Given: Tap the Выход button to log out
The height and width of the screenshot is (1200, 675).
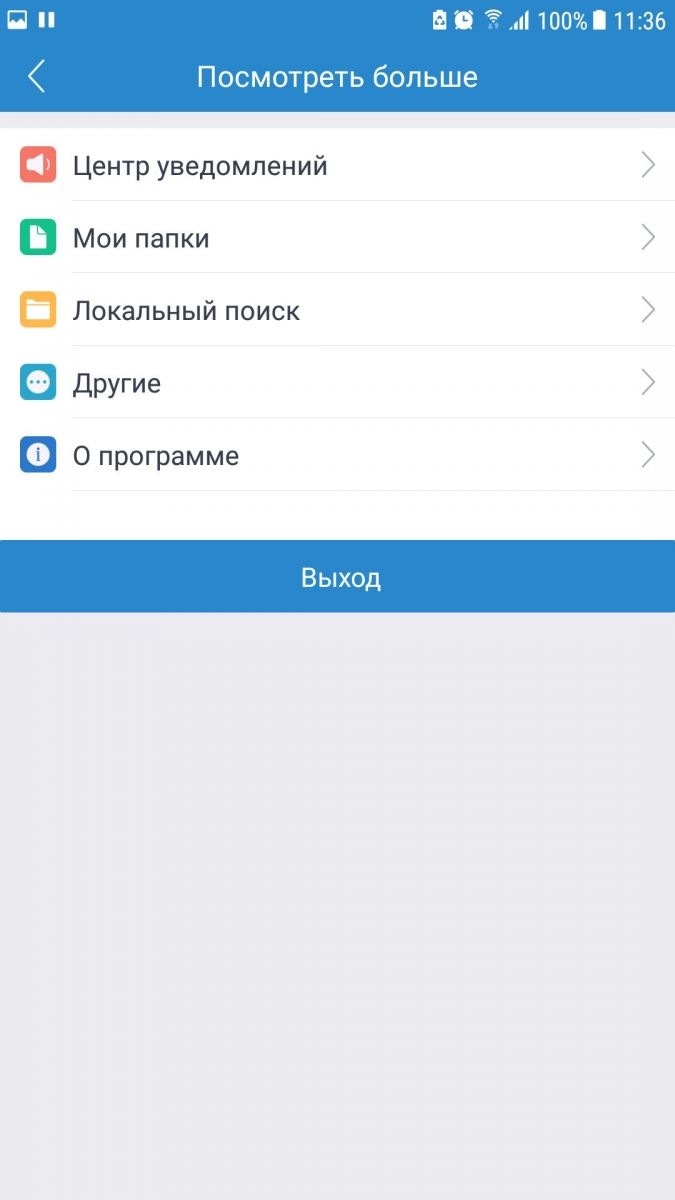Looking at the screenshot, I should pyautogui.click(x=337, y=577).
